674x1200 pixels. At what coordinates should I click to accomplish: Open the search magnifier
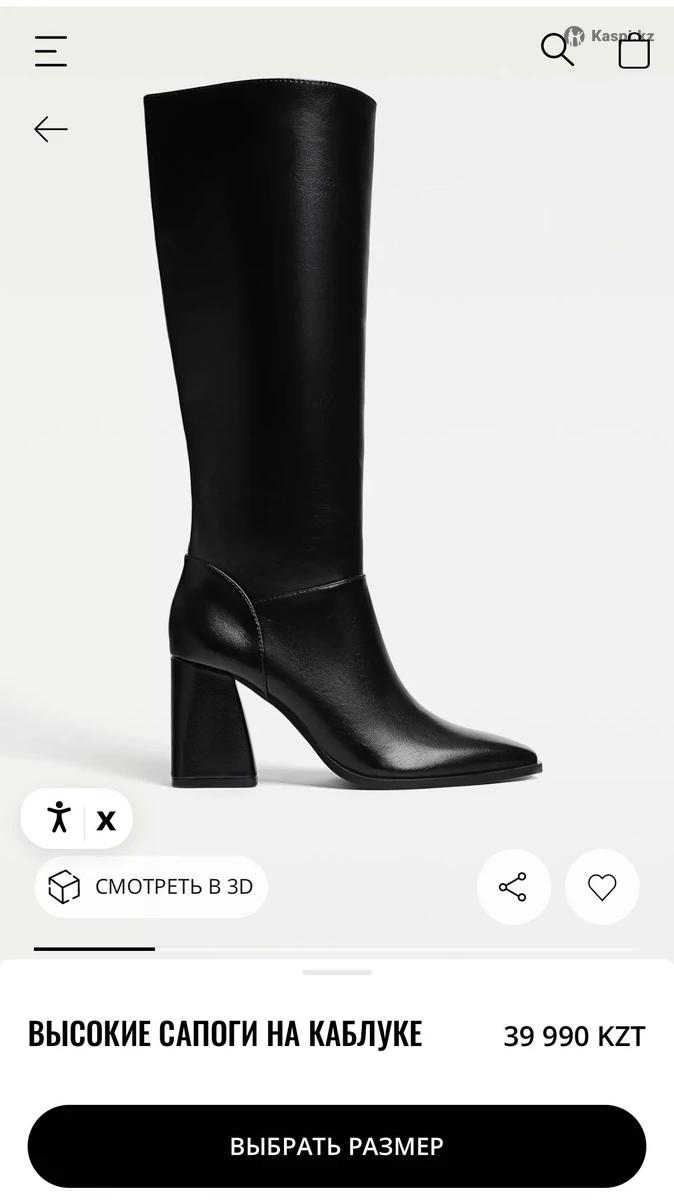tap(557, 49)
